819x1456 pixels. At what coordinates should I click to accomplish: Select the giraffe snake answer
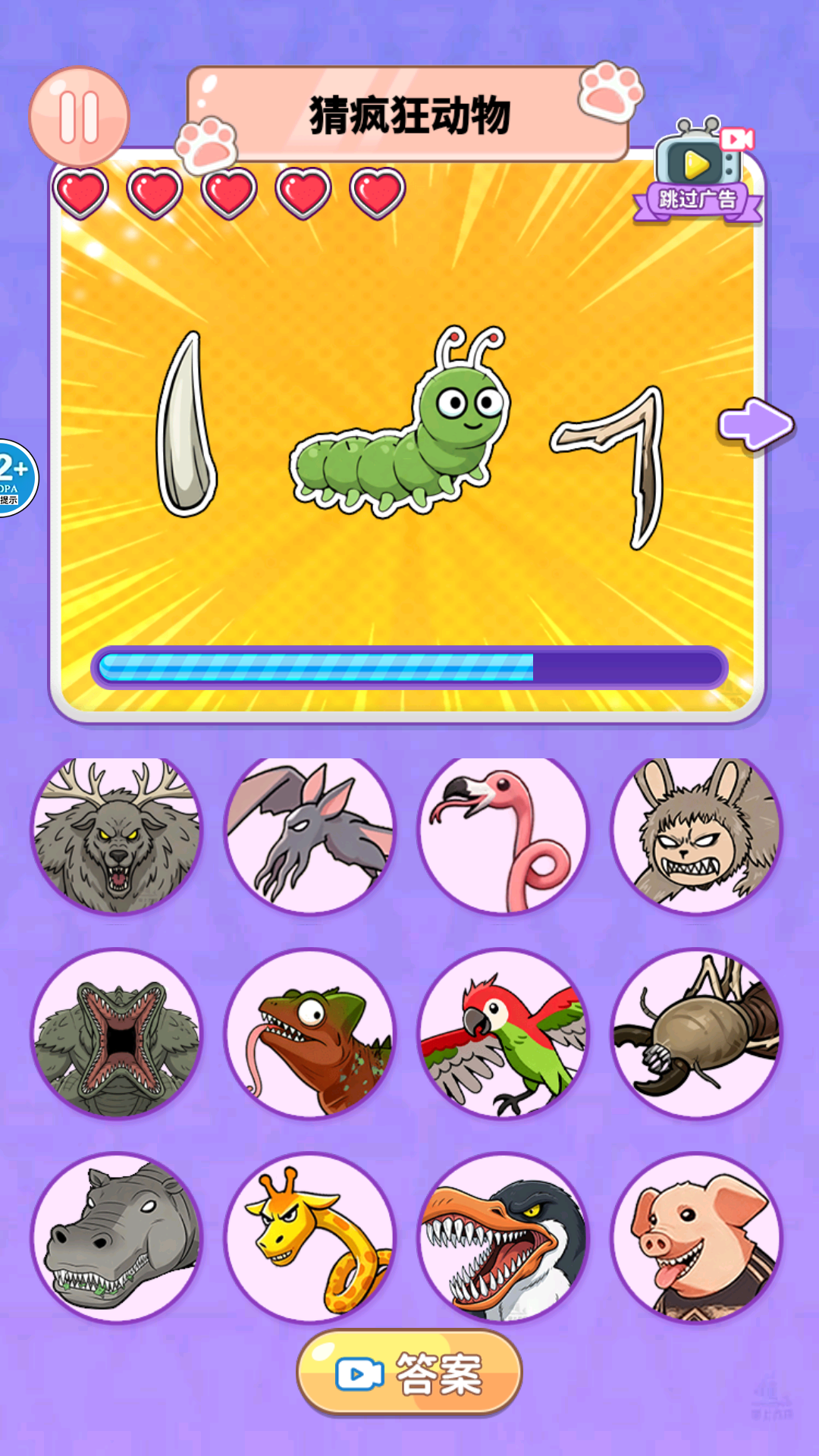click(310, 1238)
